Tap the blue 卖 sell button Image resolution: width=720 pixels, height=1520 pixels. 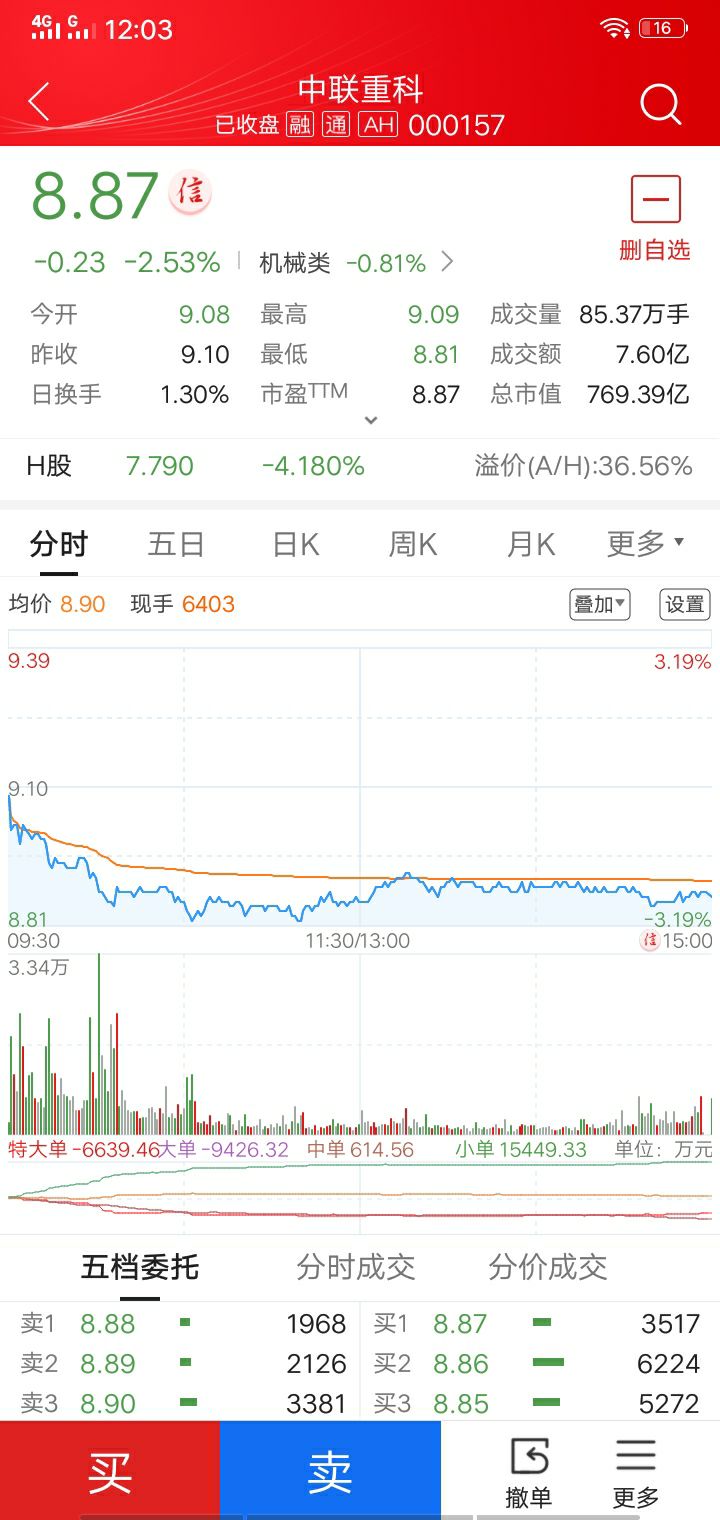(330, 1470)
